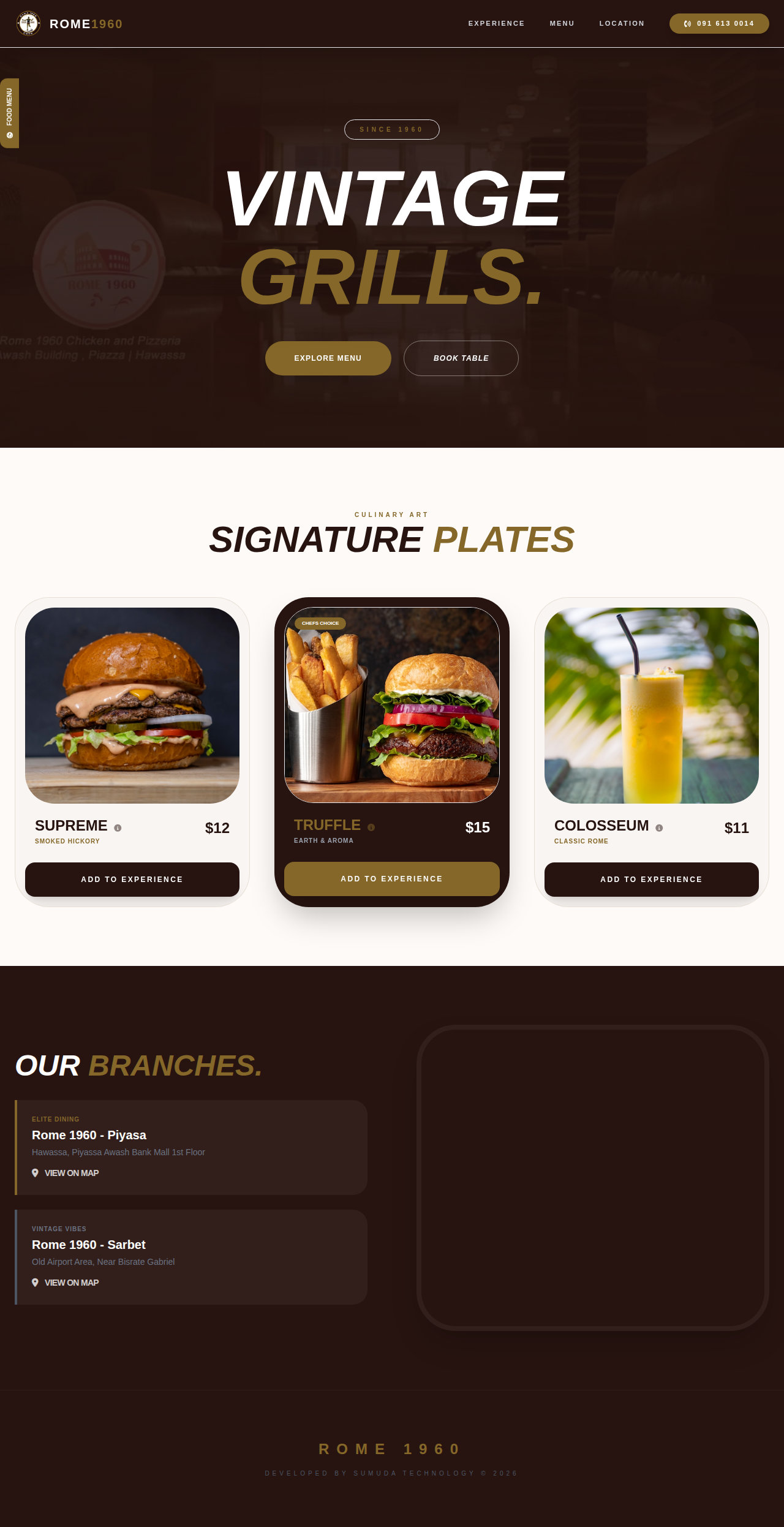Click the BOOK TABLE button
Screen dimensions: 784x1527
click(x=461, y=358)
